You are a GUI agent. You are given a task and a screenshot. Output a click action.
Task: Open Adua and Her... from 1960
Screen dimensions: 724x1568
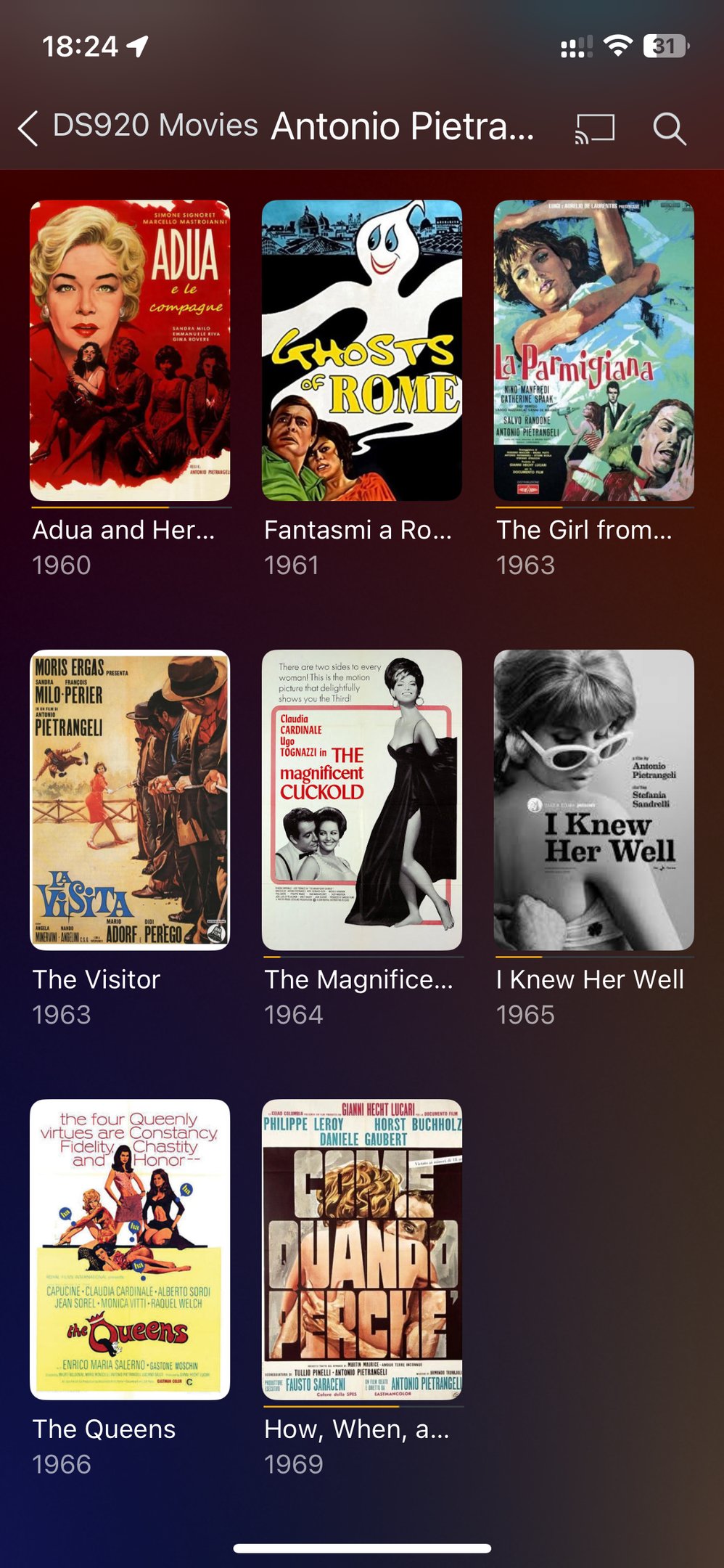click(x=130, y=351)
